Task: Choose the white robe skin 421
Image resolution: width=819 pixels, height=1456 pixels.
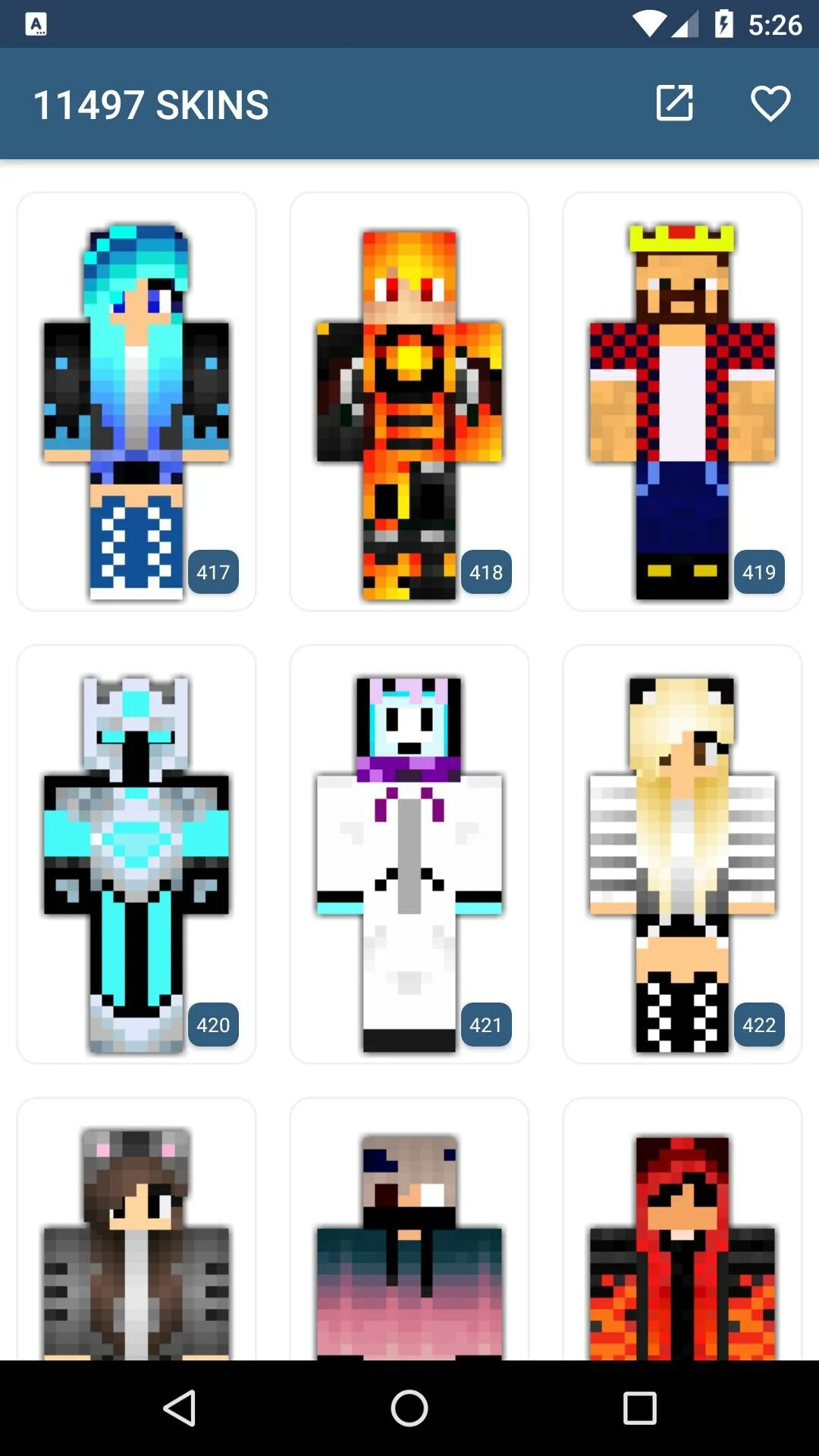Action: [409, 854]
